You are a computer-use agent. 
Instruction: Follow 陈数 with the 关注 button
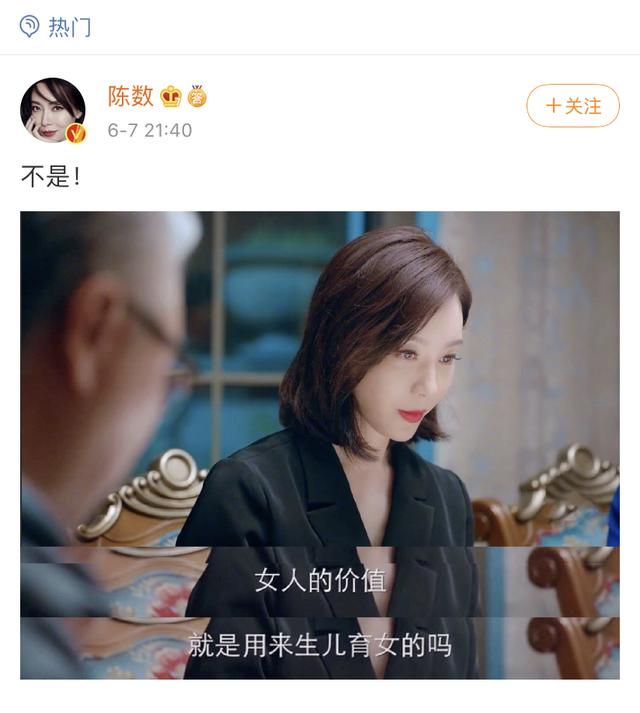[x=573, y=105]
